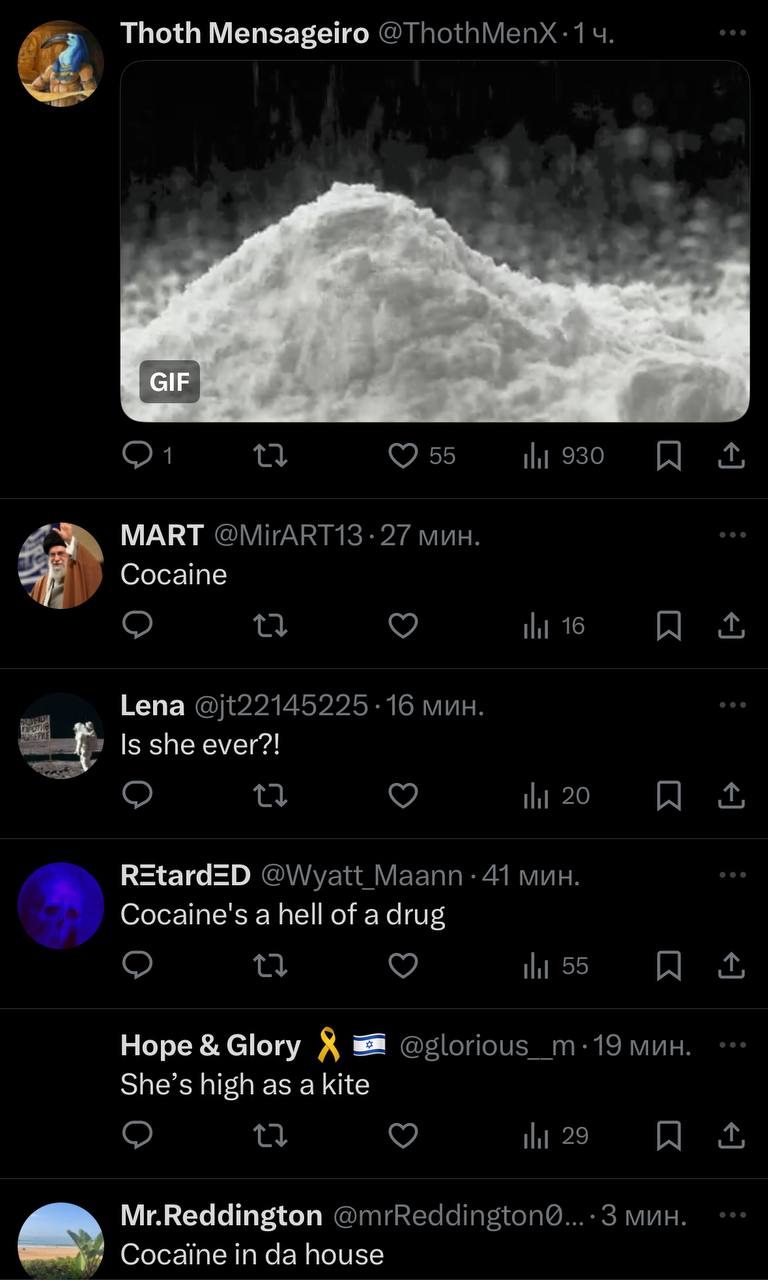Repost Thoth Mensageiro's GIF post
768x1280 pixels.
271,456
